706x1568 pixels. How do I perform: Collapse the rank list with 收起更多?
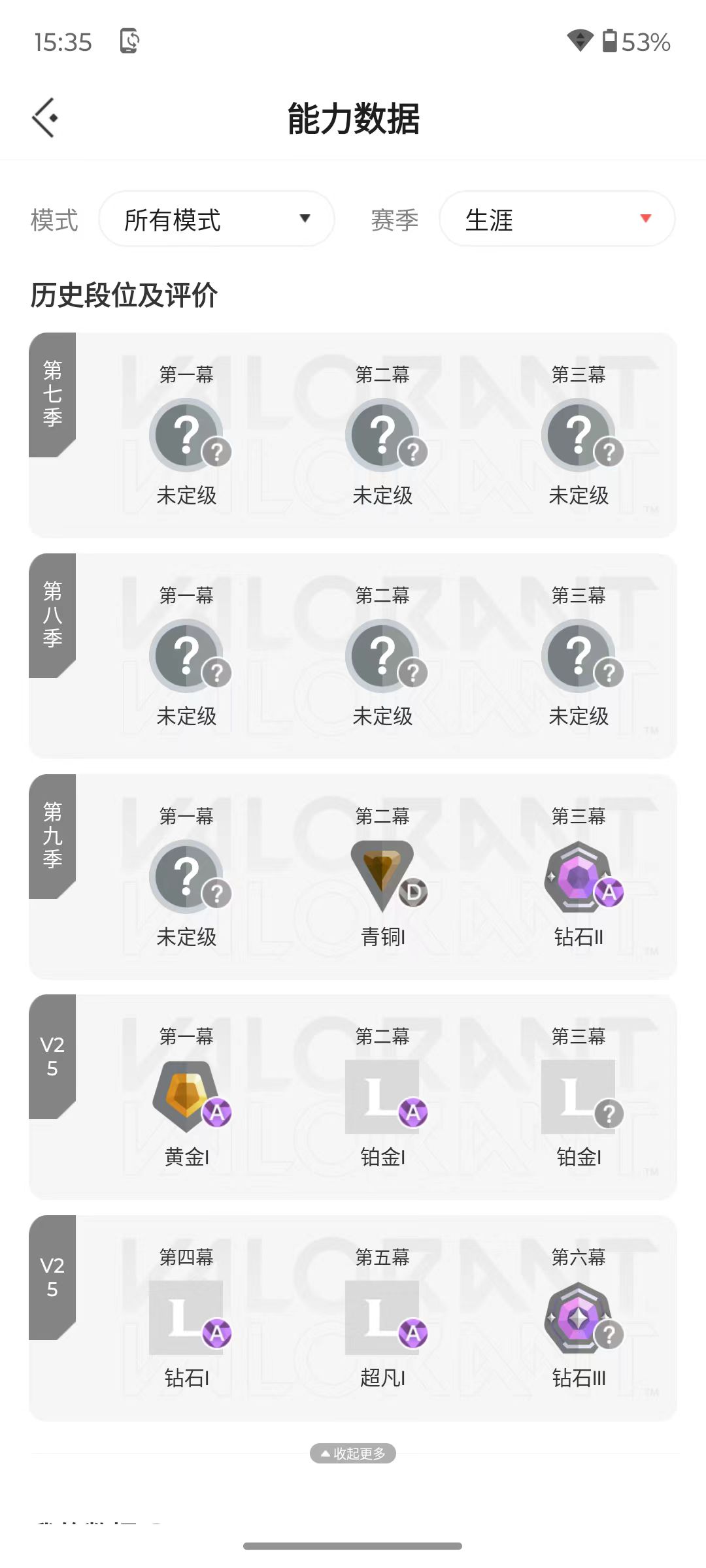[353, 1453]
